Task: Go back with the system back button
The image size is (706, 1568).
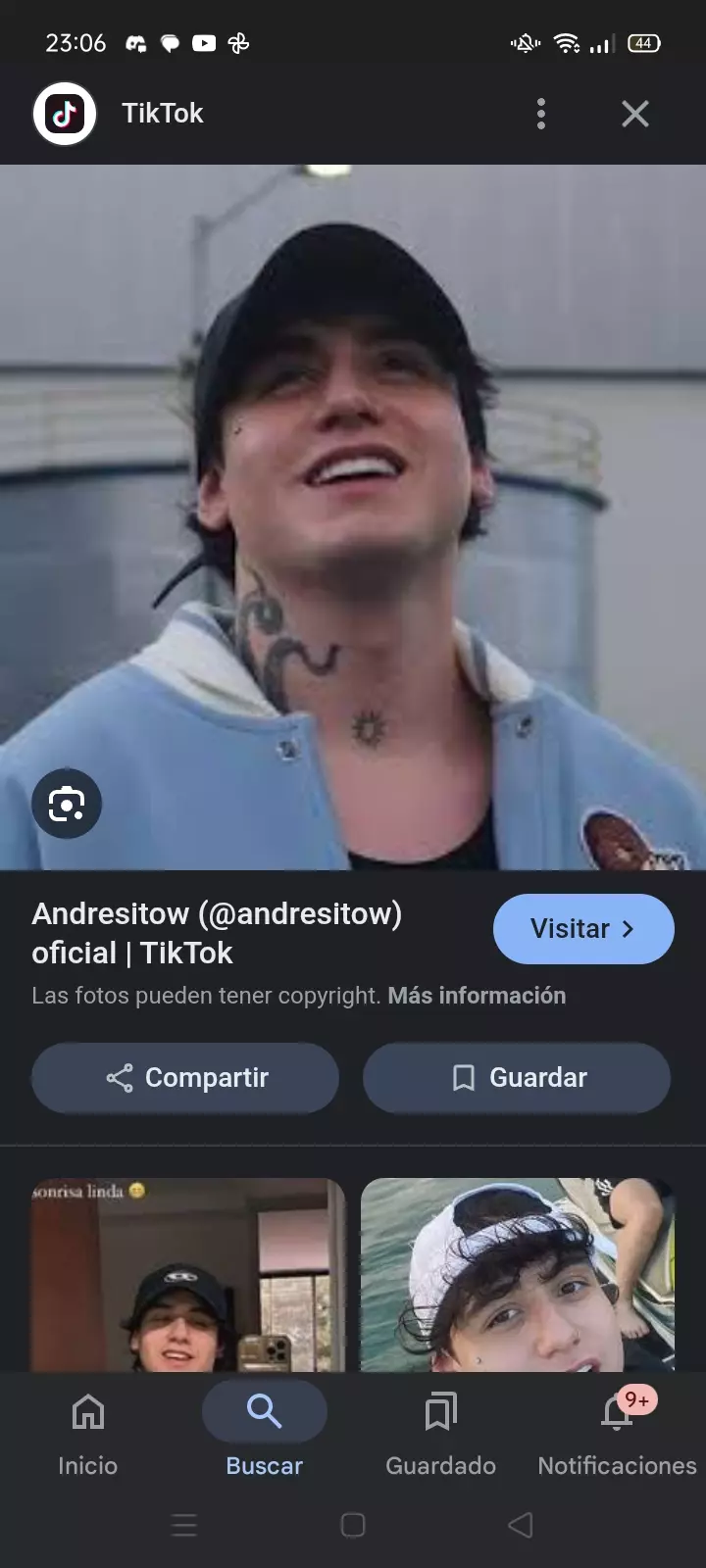Action: point(521,1525)
